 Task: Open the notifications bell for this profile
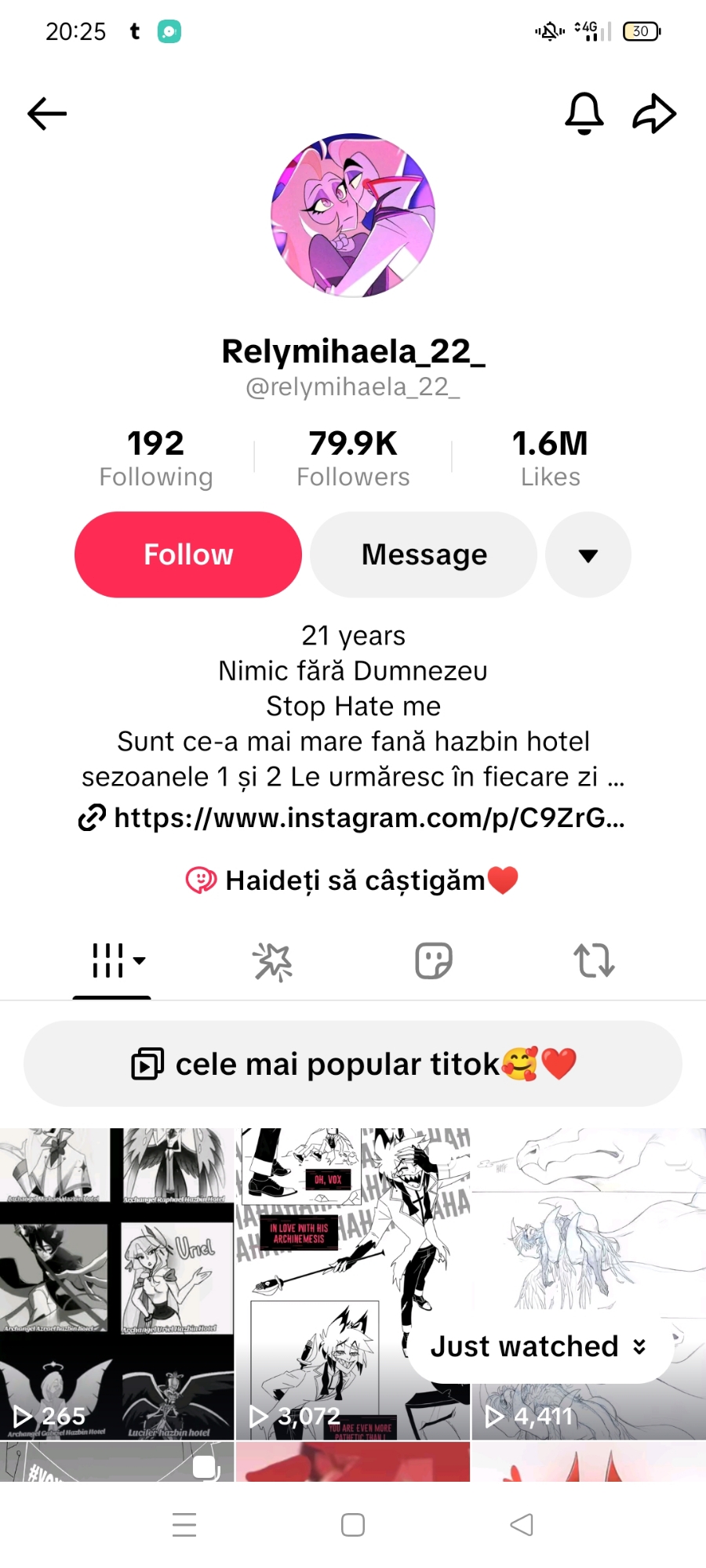pyautogui.click(x=584, y=114)
